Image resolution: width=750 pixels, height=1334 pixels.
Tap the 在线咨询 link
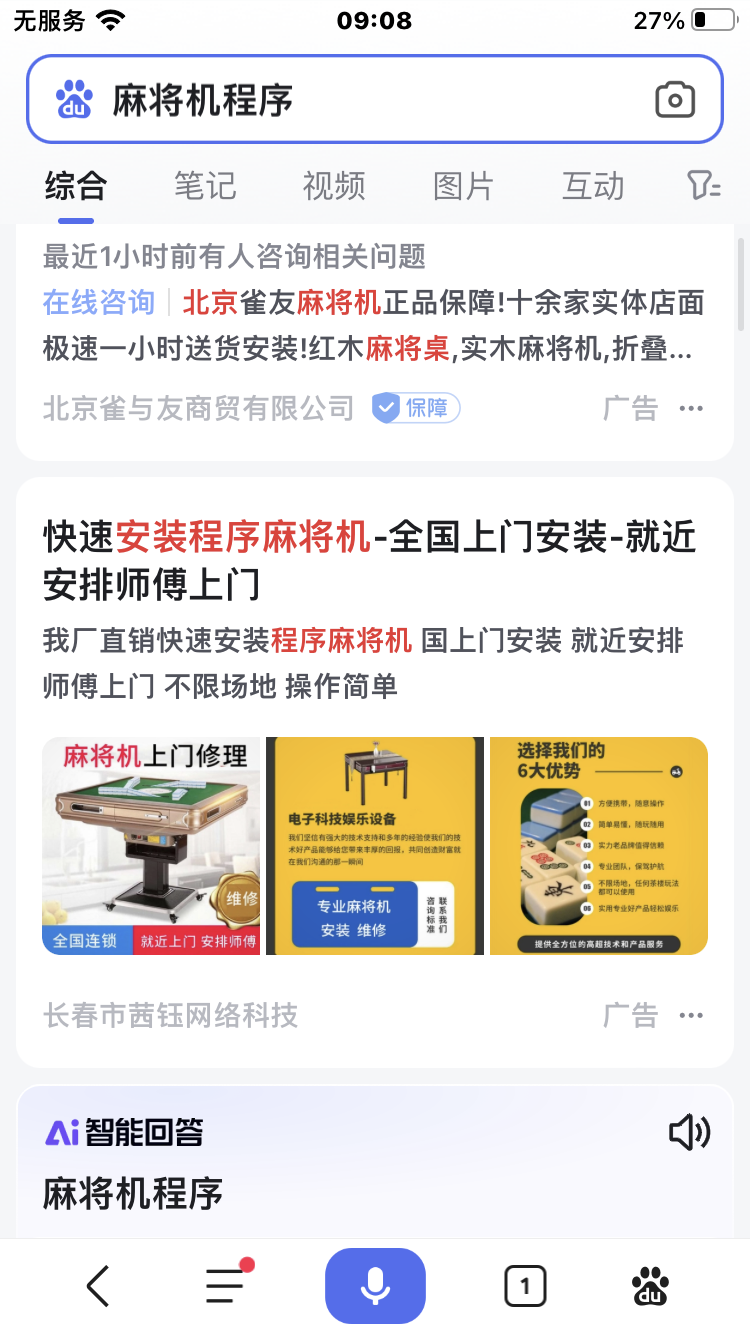coord(98,302)
